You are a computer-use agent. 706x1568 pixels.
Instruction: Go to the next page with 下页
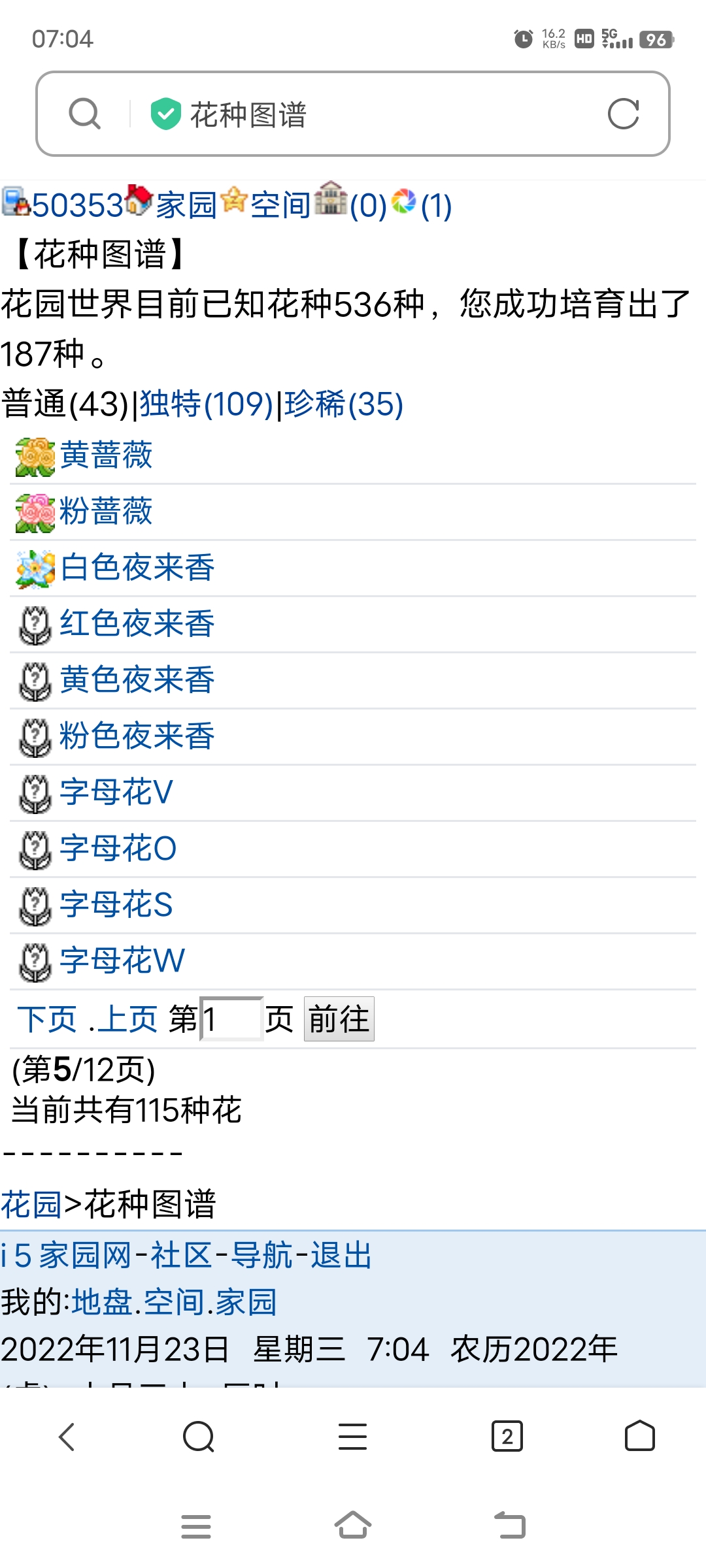tap(47, 1019)
